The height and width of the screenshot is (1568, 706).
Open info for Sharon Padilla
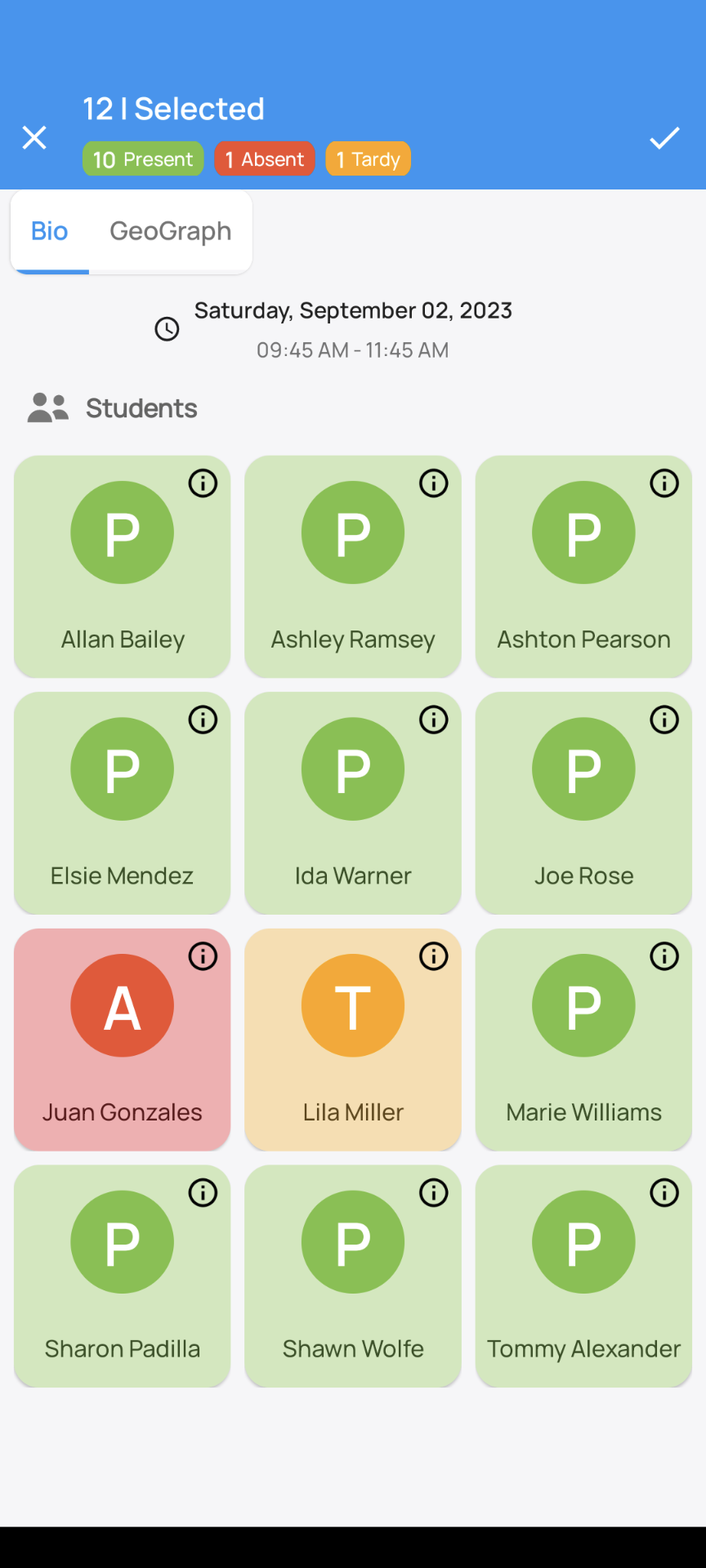[203, 1192]
